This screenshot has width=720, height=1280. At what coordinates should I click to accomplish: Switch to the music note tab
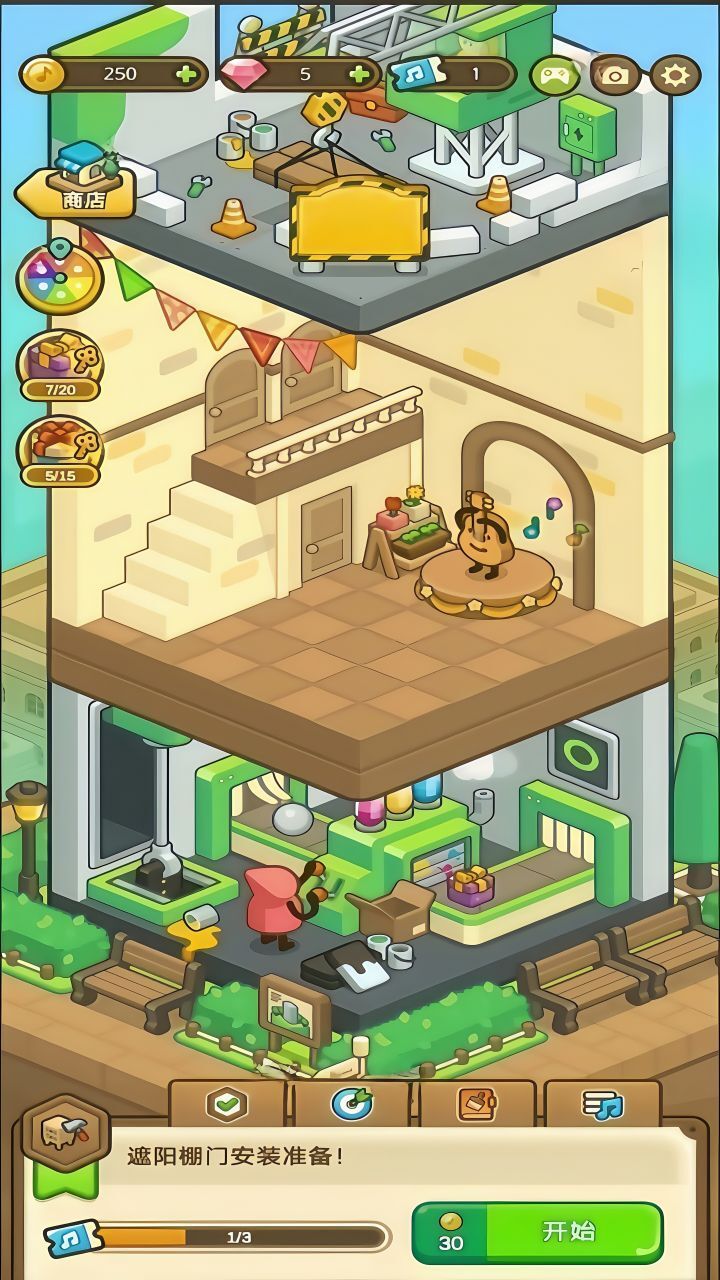(x=602, y=1104)
